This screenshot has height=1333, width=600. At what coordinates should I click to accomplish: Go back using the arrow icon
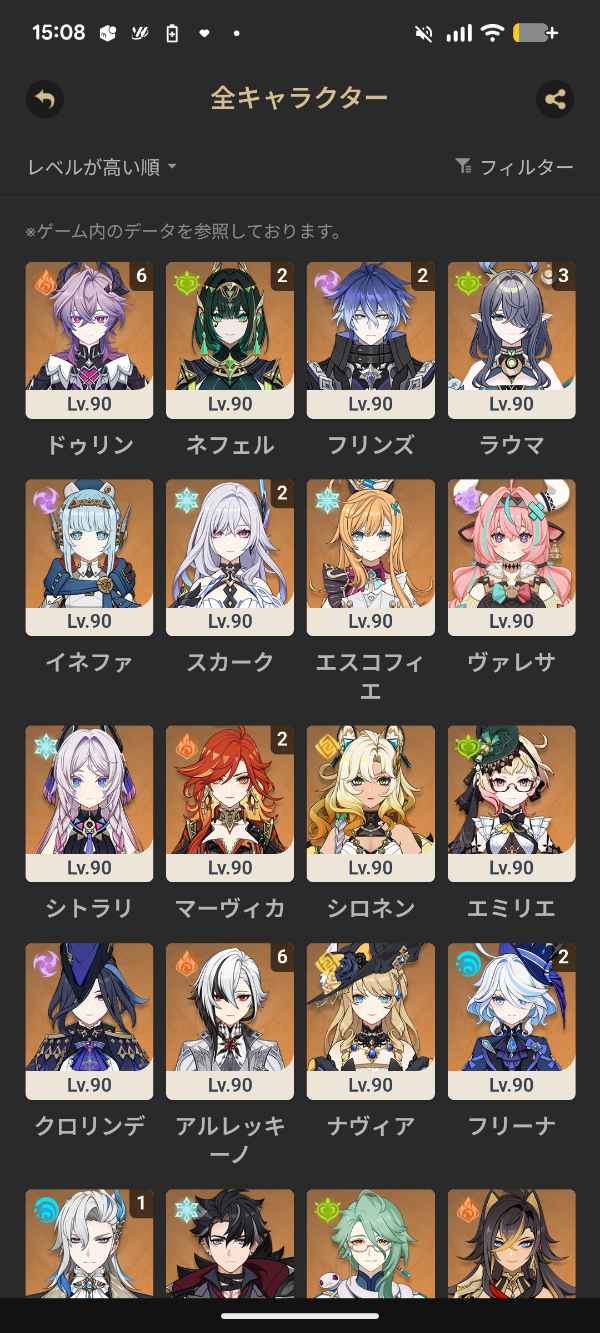(44, 99)
